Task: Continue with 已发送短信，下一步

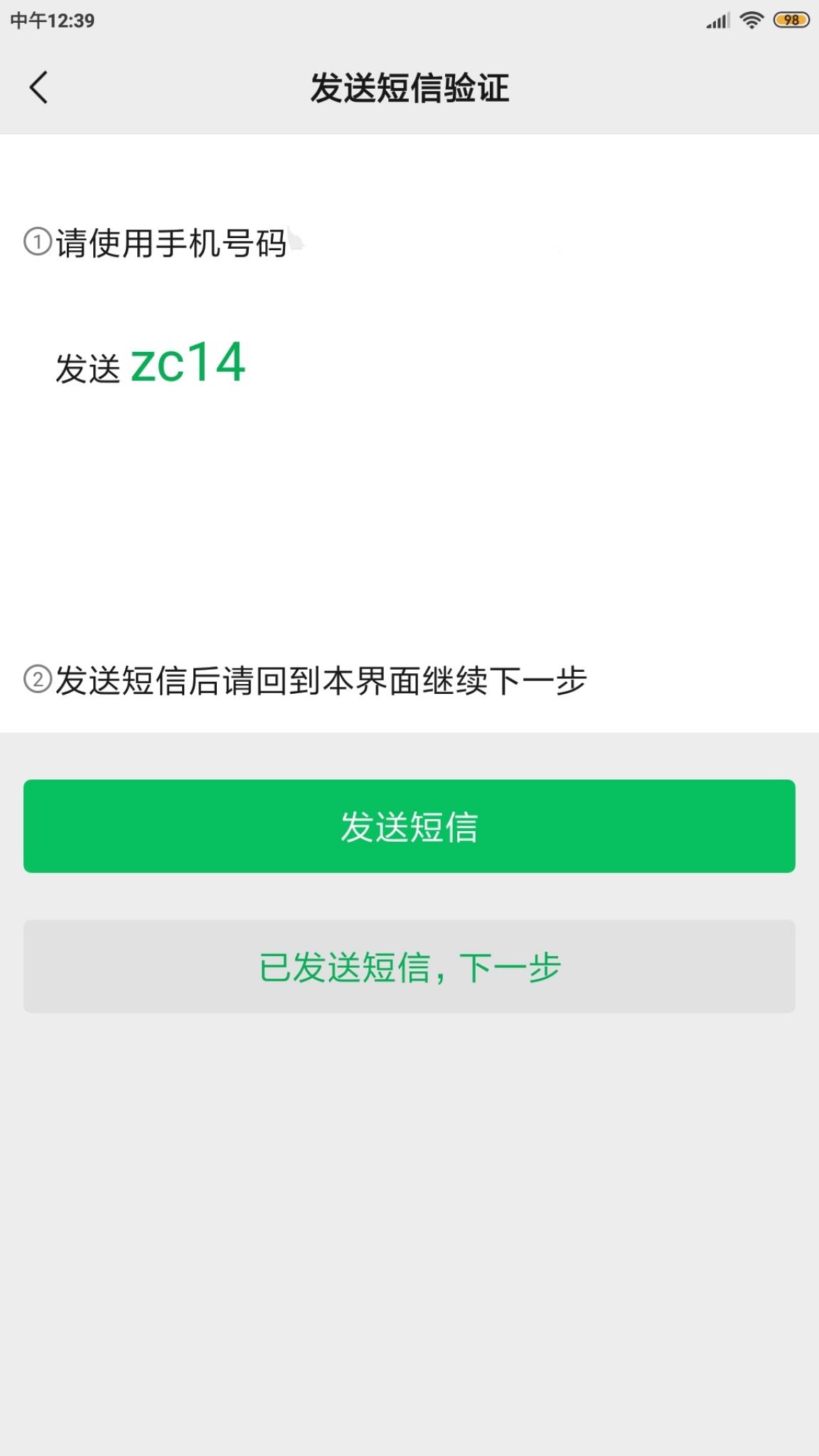Action: [x=409, y=966]
